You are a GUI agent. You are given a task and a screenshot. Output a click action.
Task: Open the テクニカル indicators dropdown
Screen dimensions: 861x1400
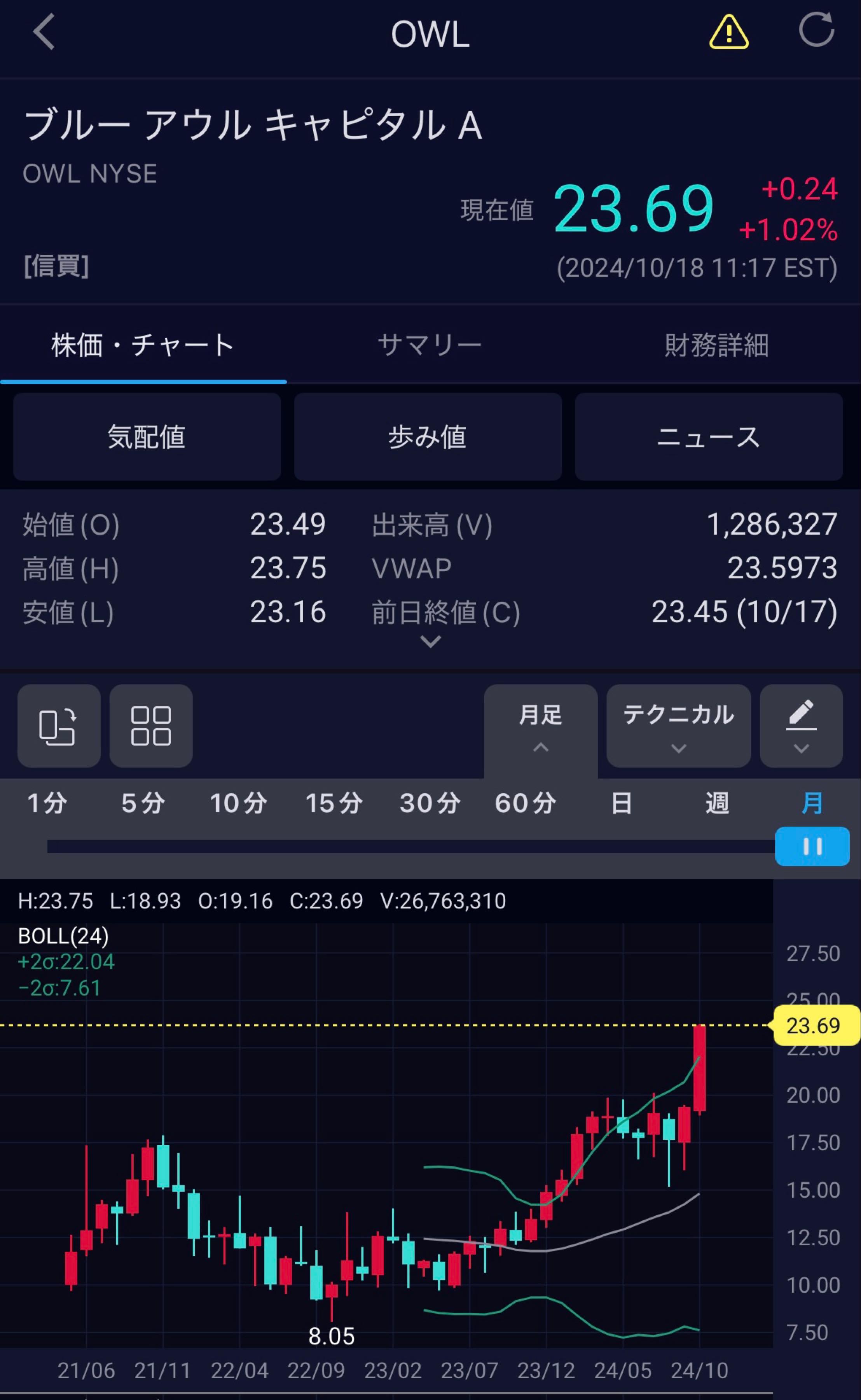click(678, 727)
